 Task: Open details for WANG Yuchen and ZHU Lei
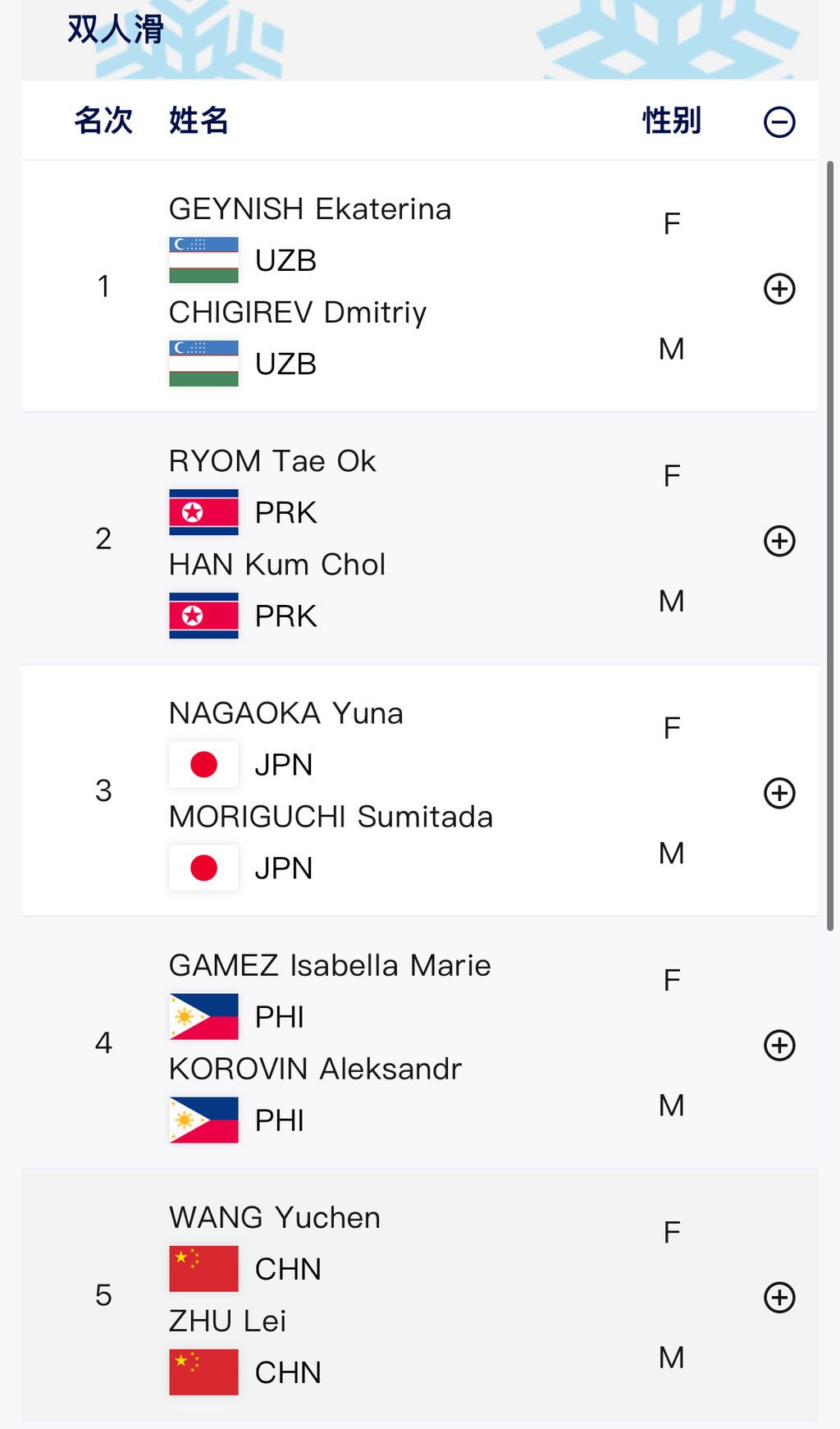pyautogui.click(x=779, y=1297)
